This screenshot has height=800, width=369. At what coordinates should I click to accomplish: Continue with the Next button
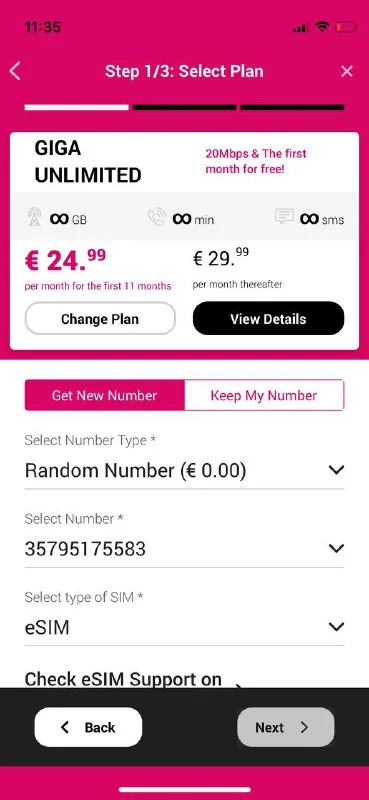[x=286, y=727]
